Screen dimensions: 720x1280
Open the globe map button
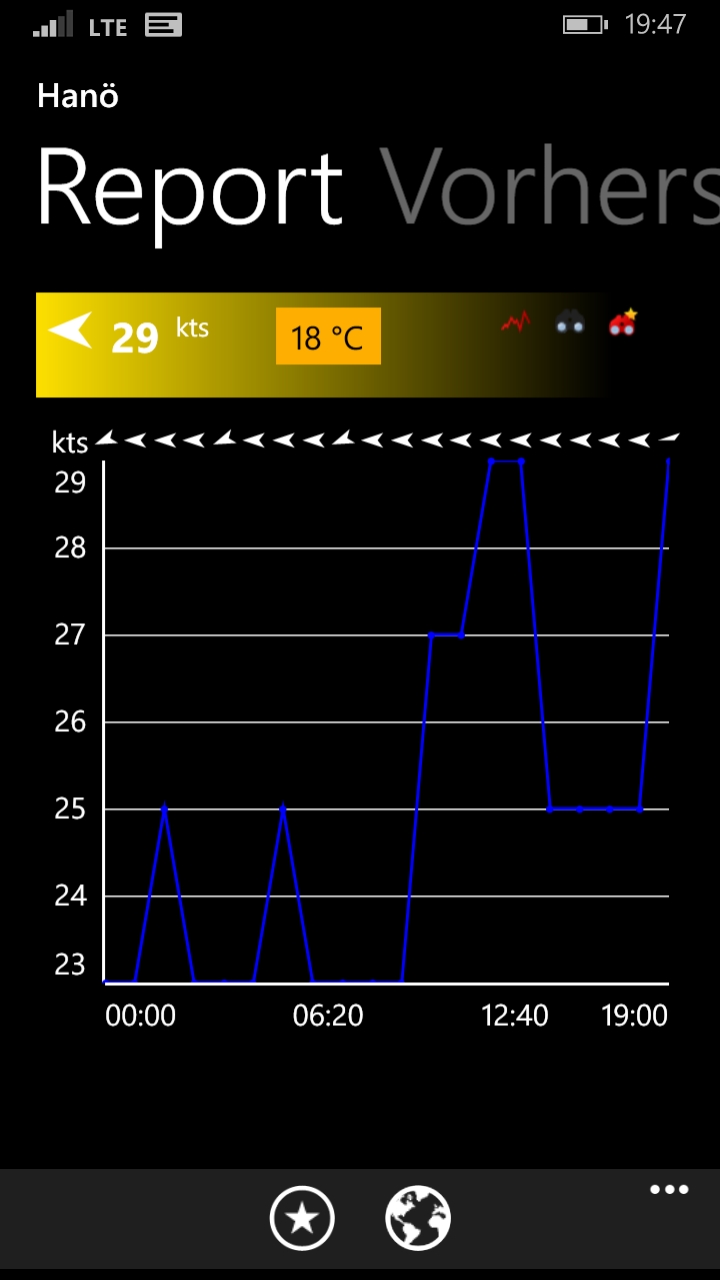(x=418, y=1218)
